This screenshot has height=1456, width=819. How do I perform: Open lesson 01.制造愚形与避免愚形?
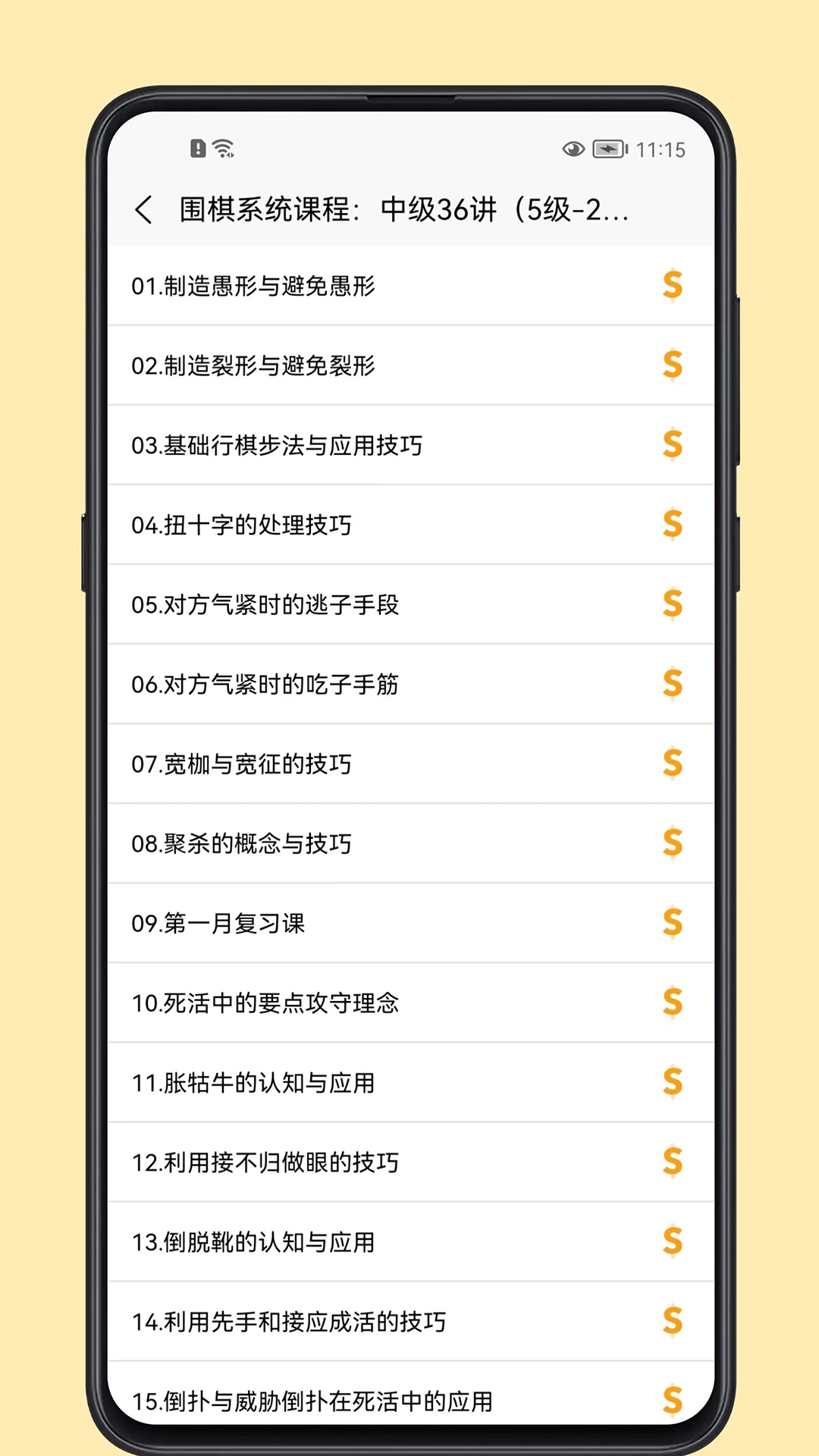(x=253, y=286)
